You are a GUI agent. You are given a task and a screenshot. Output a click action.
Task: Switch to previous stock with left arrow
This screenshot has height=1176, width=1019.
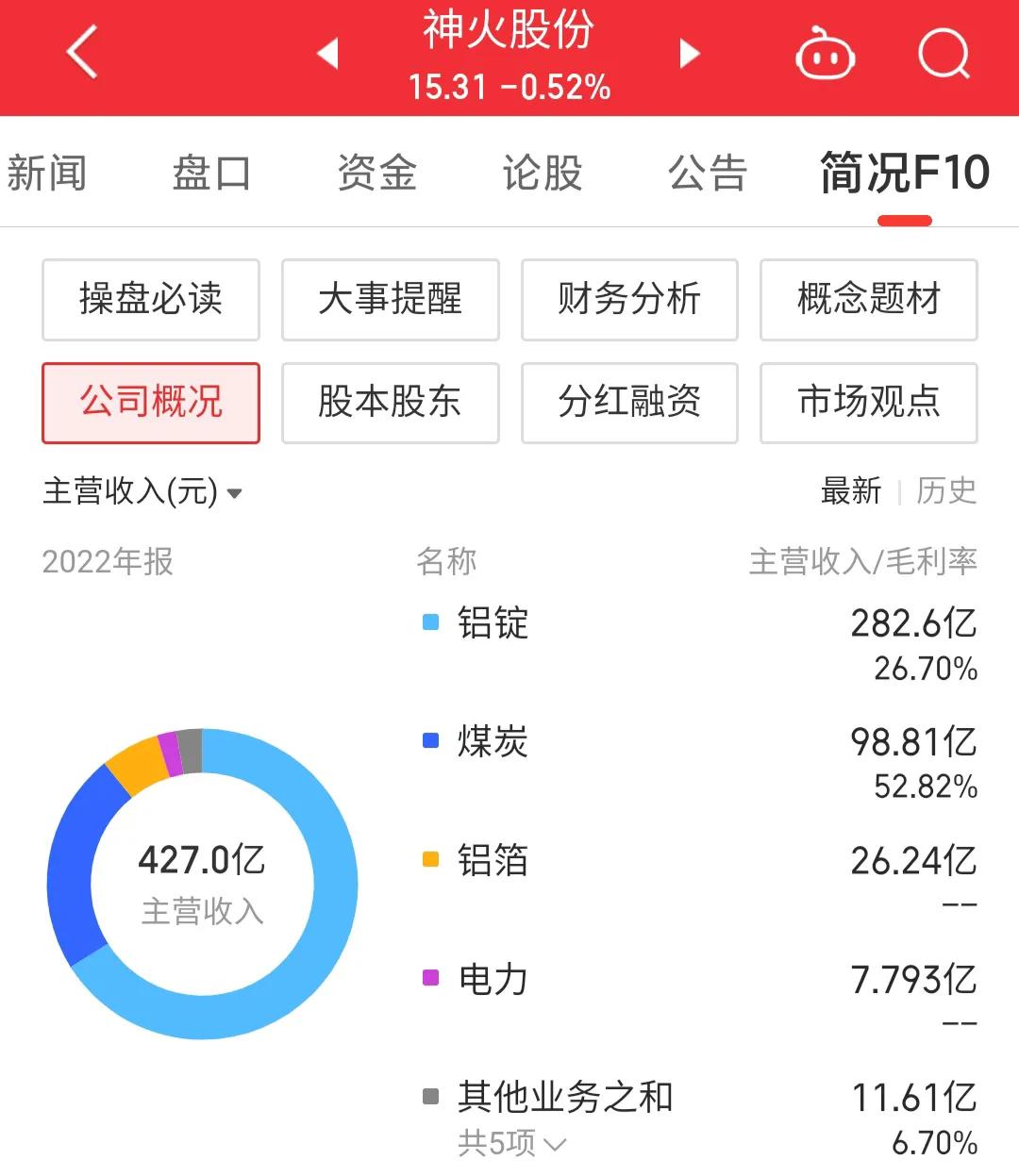(327, 54)
